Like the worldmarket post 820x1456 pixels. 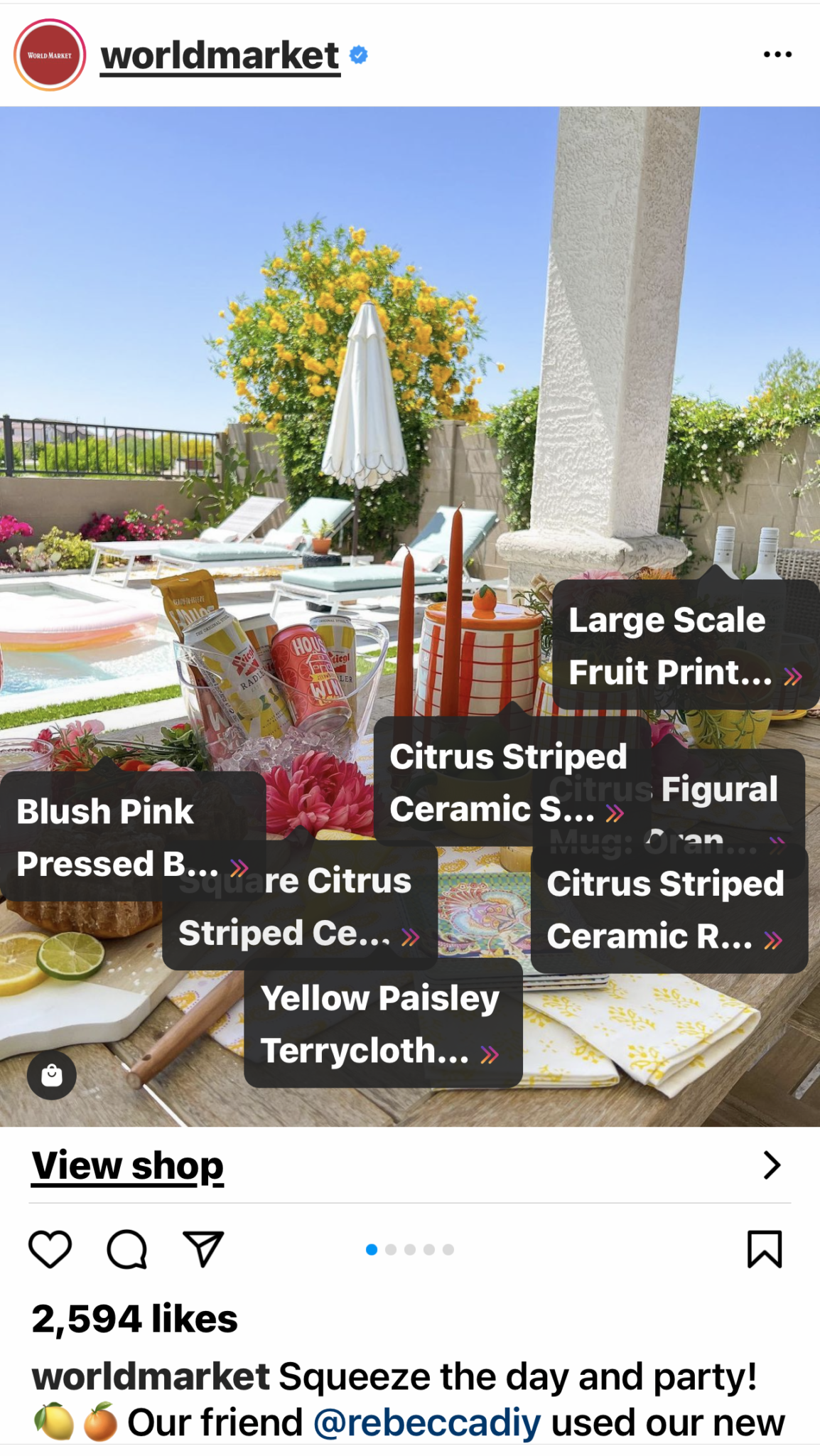click(50, 1249)
